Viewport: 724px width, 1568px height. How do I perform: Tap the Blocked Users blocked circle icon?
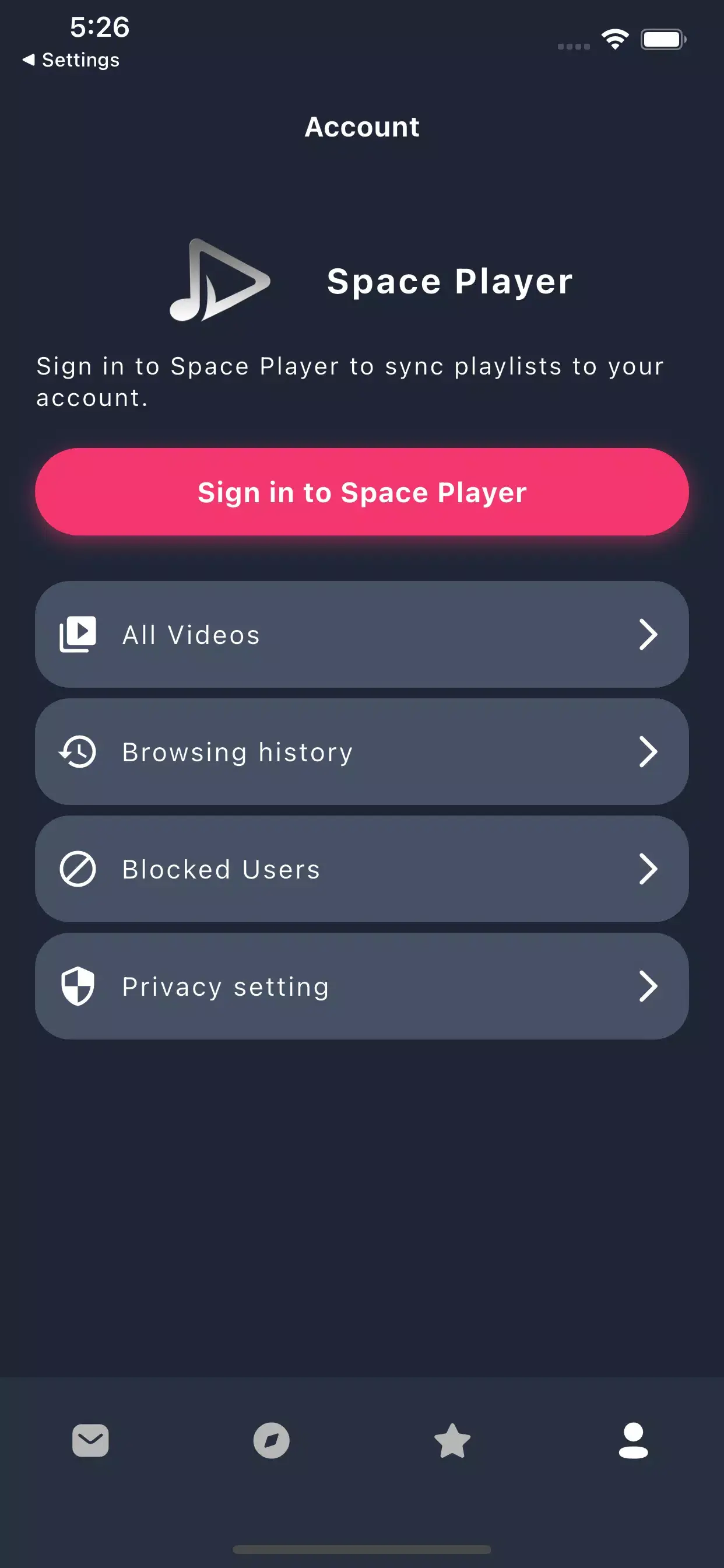click(79, 869)
